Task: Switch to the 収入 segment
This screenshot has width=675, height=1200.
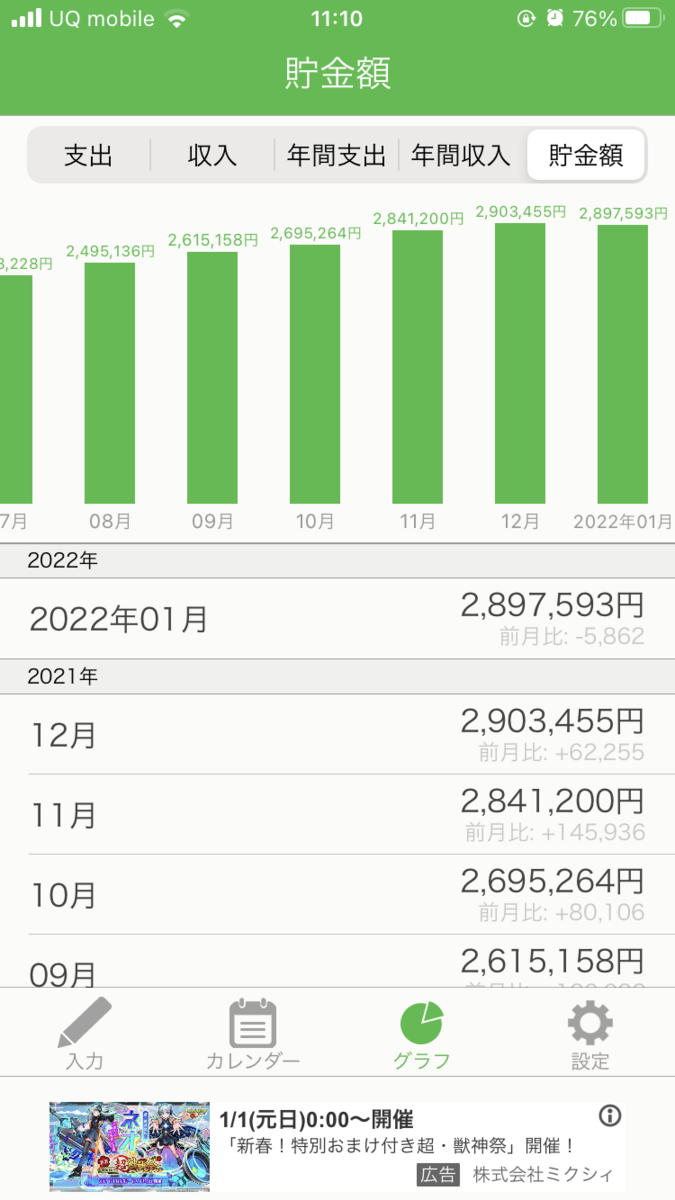Action: pyautogui.click(x=212, y=155)
